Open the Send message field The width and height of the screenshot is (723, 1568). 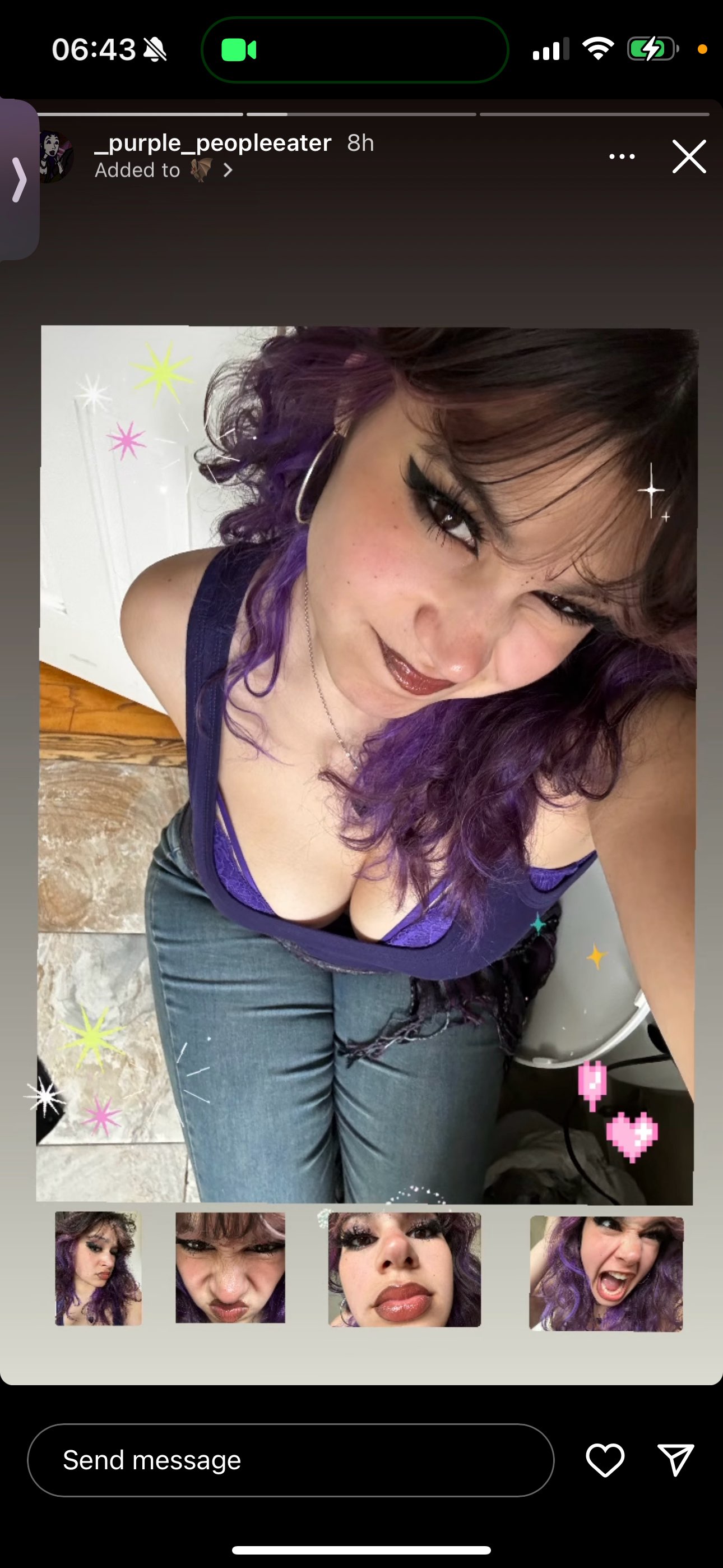(x=290, y=1460)
